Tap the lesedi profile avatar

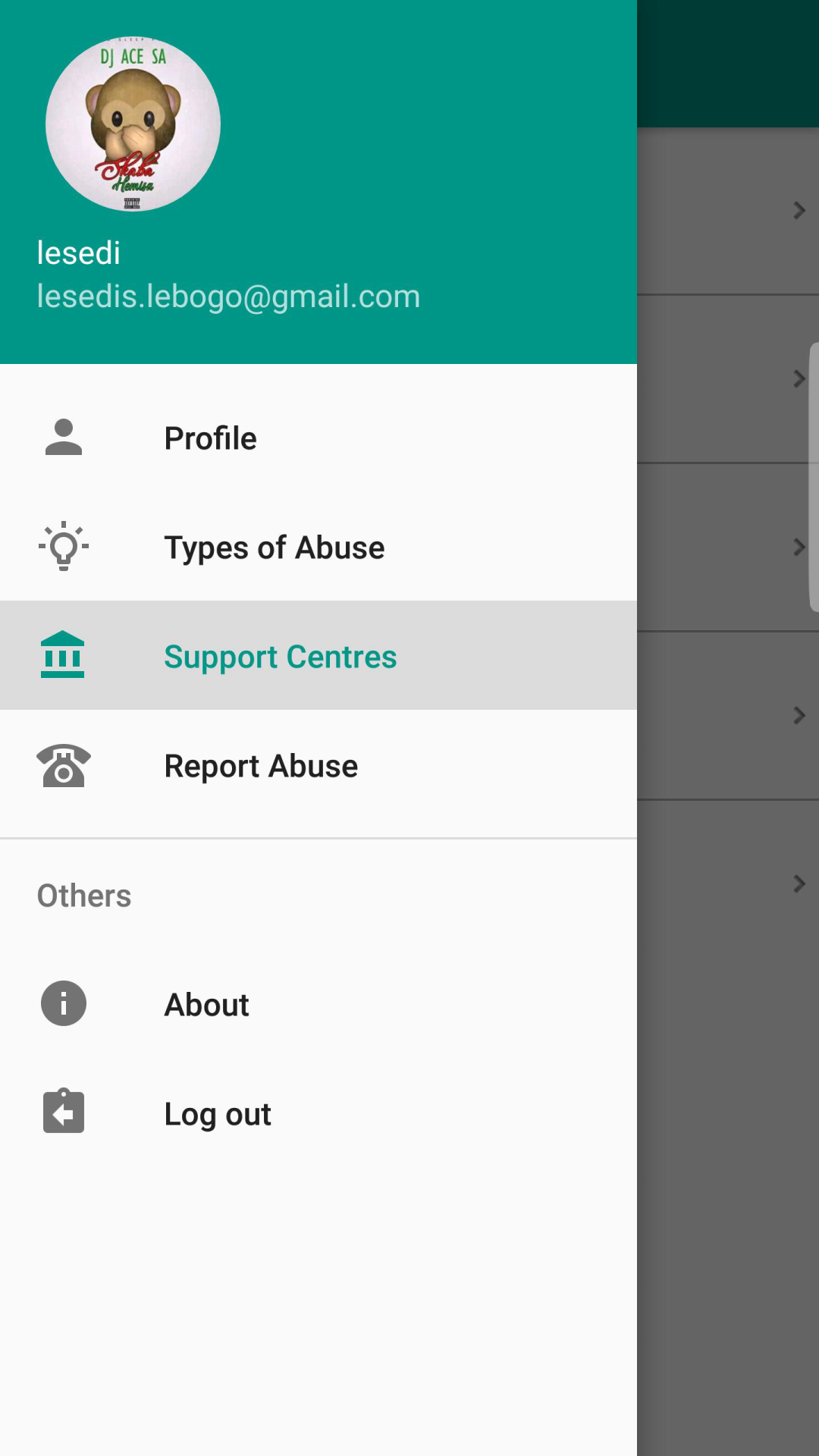point(133,124)
